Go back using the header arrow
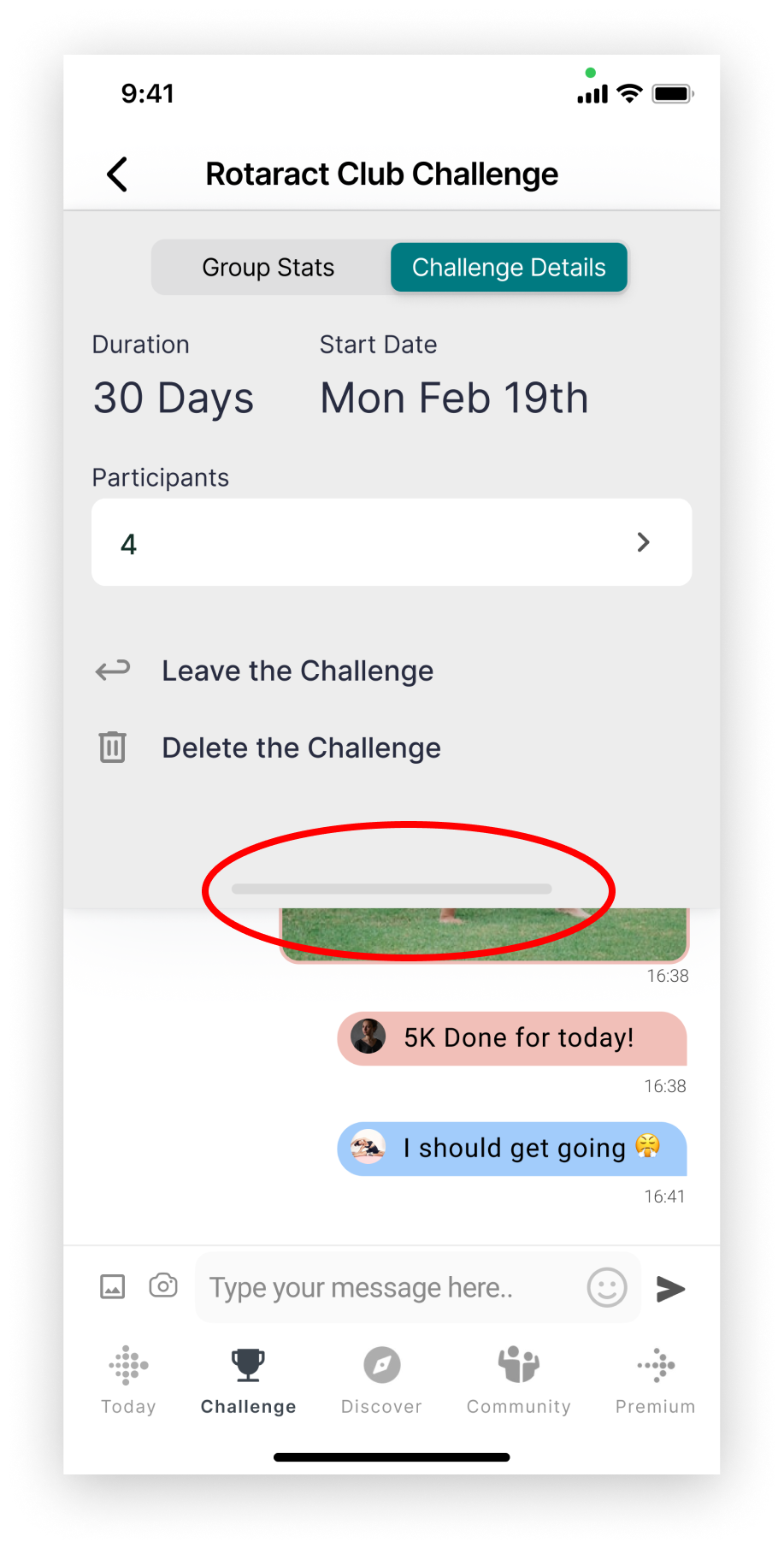 pyautogui.click(x=118, y=174)
